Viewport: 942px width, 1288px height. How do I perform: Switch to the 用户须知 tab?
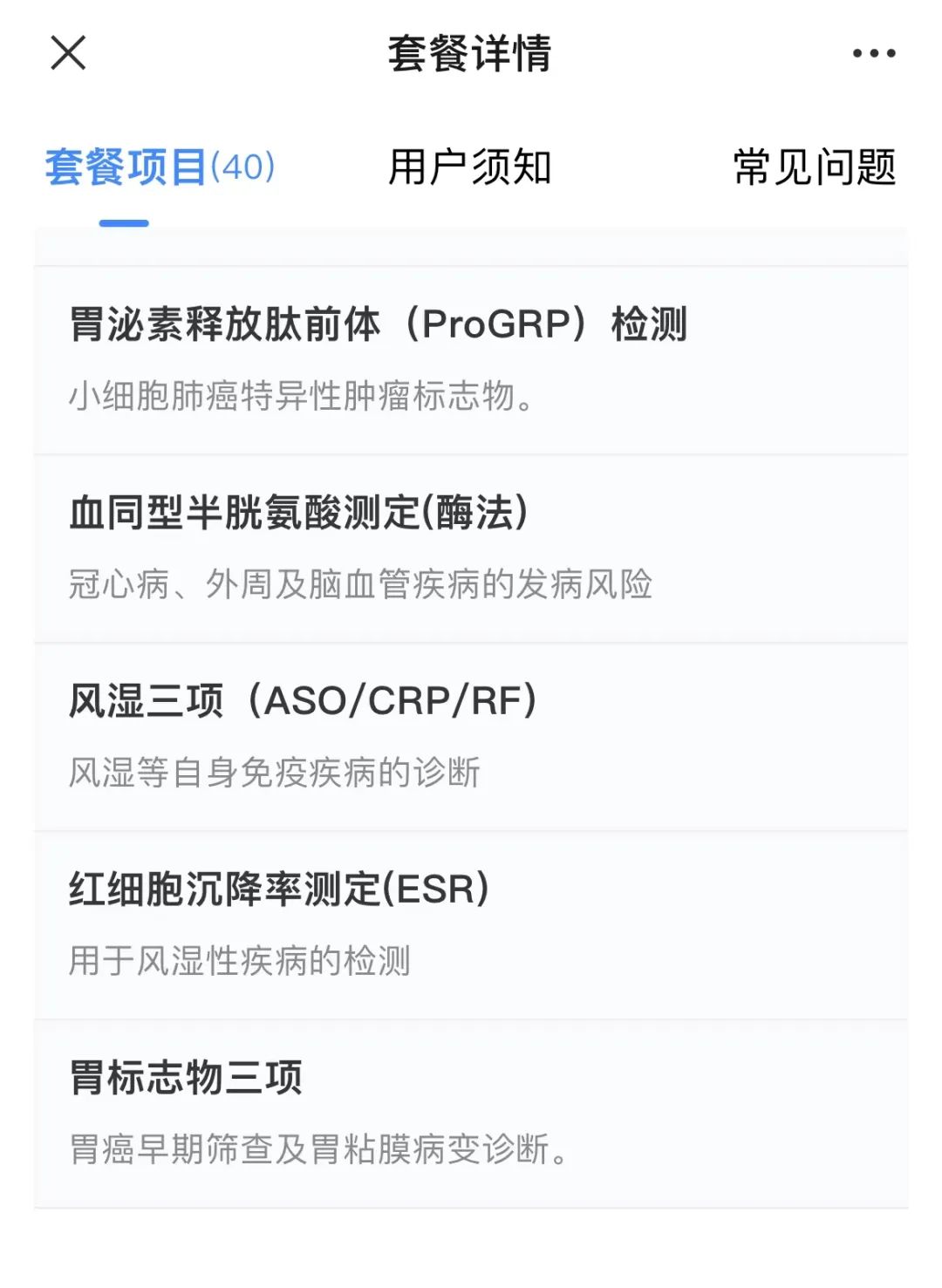pos(469,167)
